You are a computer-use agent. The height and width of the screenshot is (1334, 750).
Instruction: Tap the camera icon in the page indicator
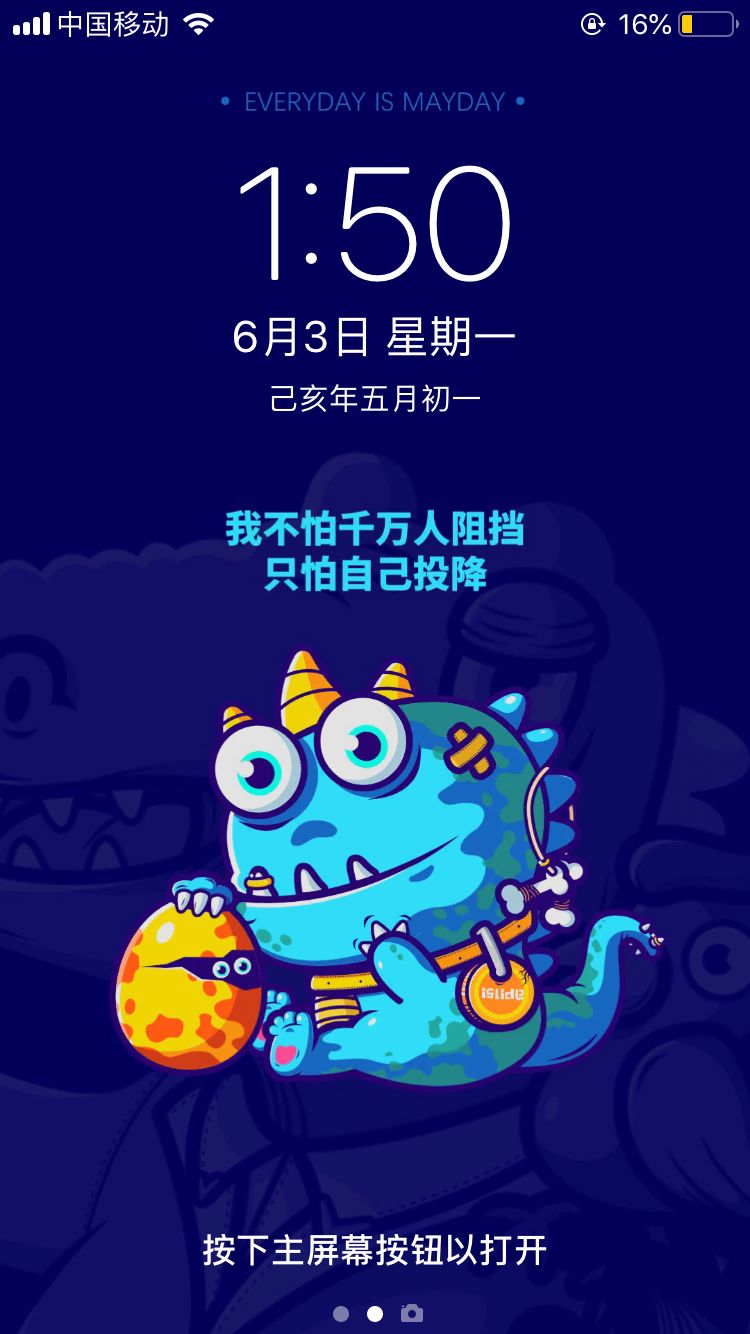point(412,1313)
